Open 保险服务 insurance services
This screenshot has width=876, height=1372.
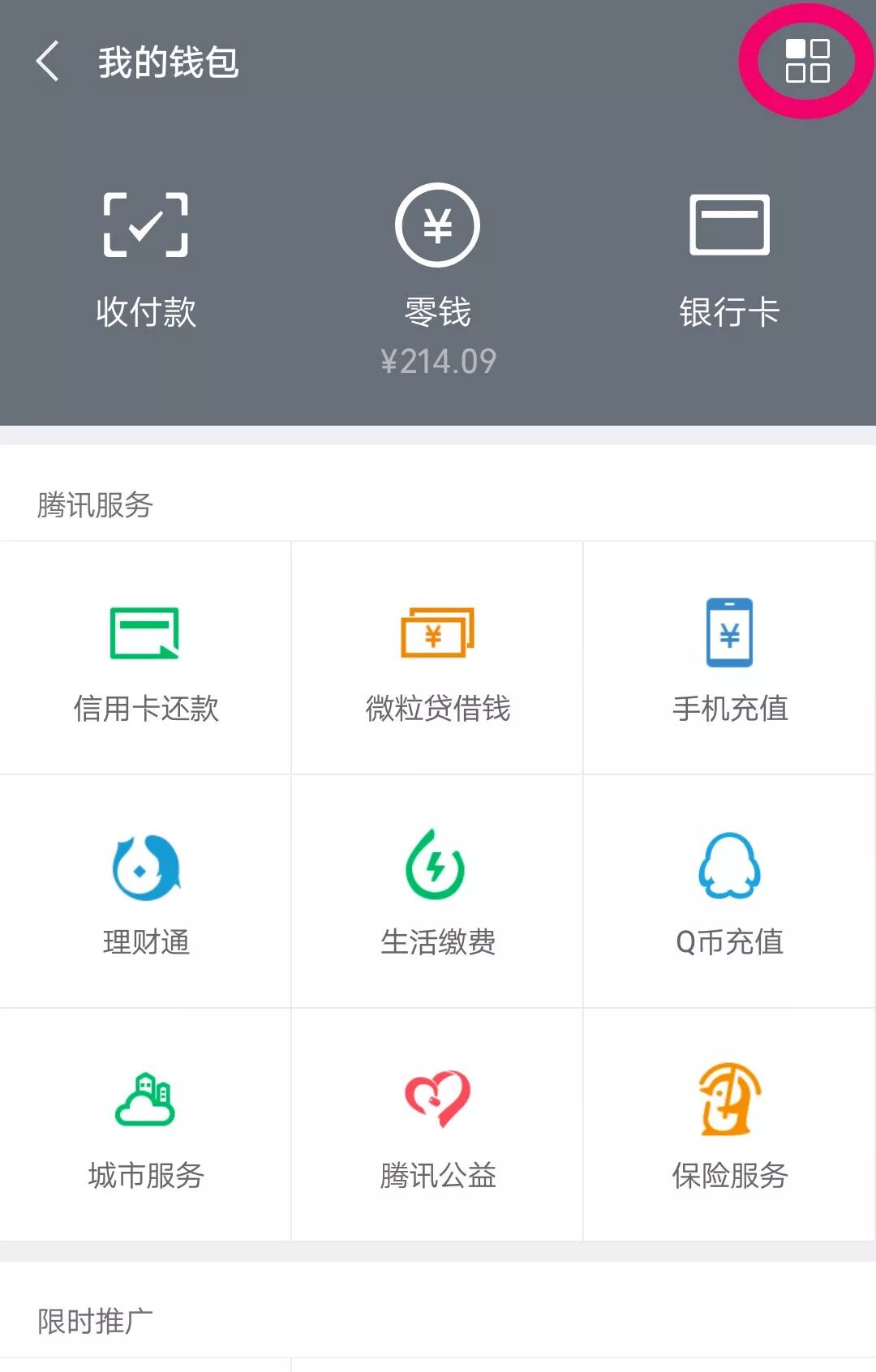pyautogui.click(x=729, y=1125)
